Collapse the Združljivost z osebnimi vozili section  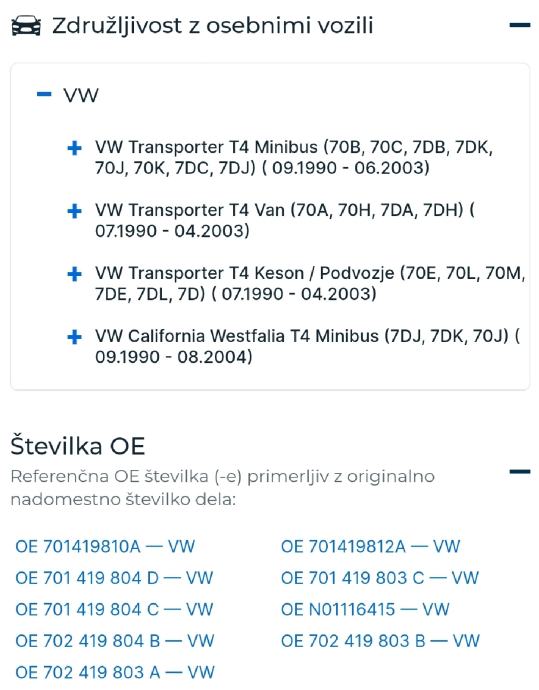click(x=520, y=25)
